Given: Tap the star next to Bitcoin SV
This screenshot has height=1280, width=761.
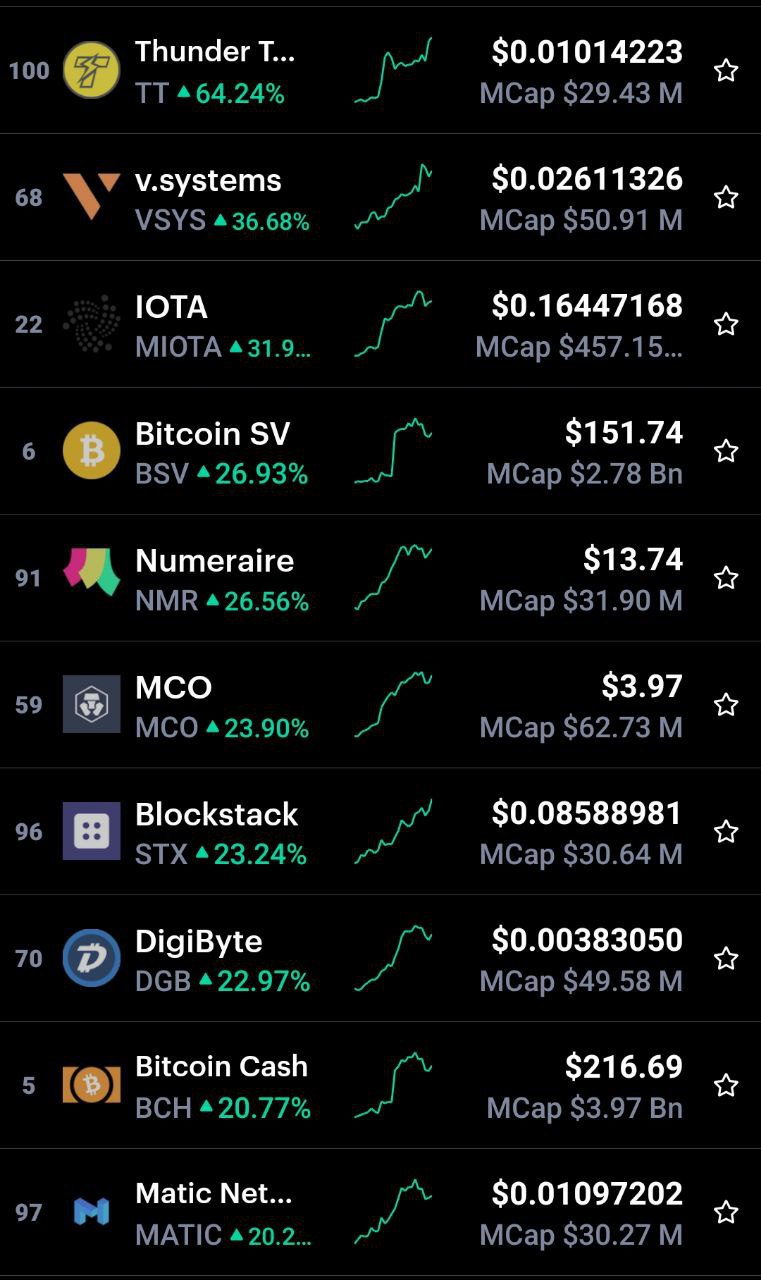Looking at the screenshot, I should pyautogui.click(x=726, y=451).
